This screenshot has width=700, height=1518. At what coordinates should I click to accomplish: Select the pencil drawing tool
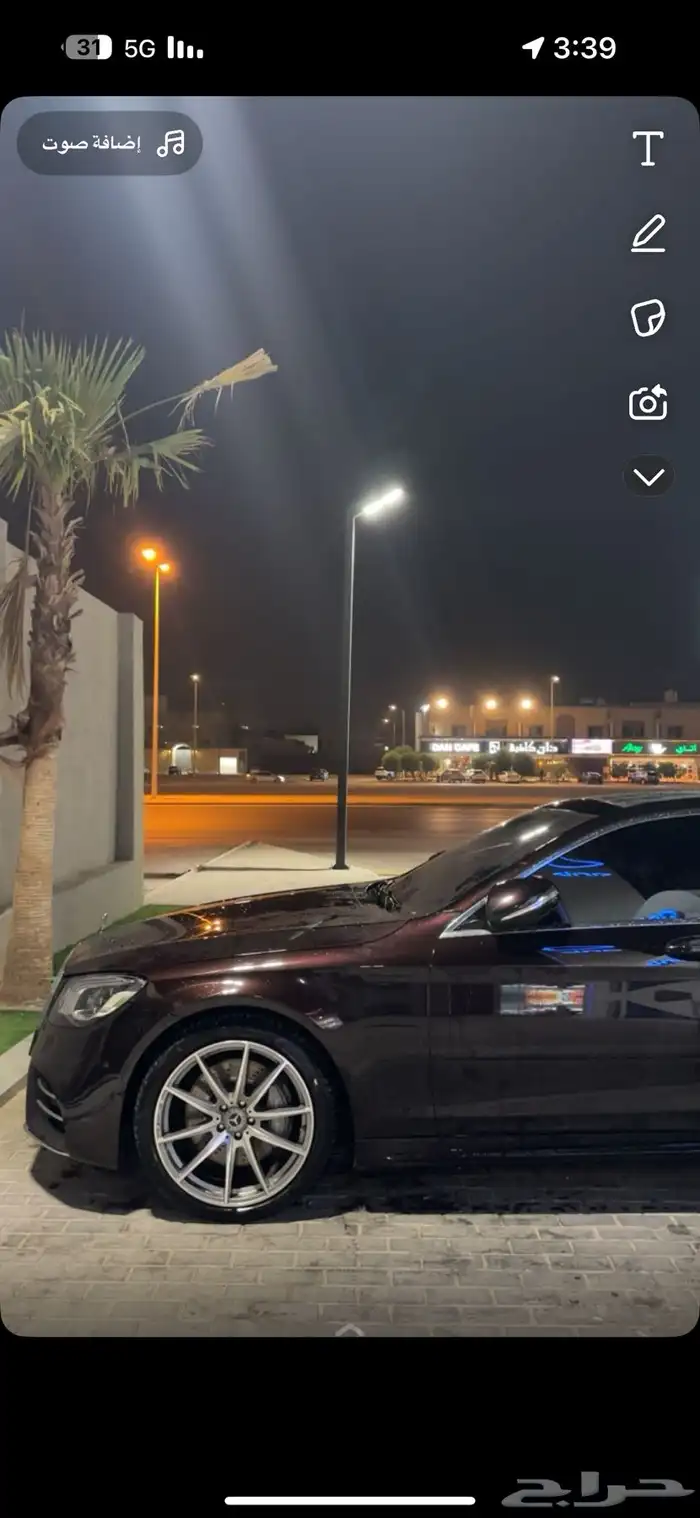(648, 234)
